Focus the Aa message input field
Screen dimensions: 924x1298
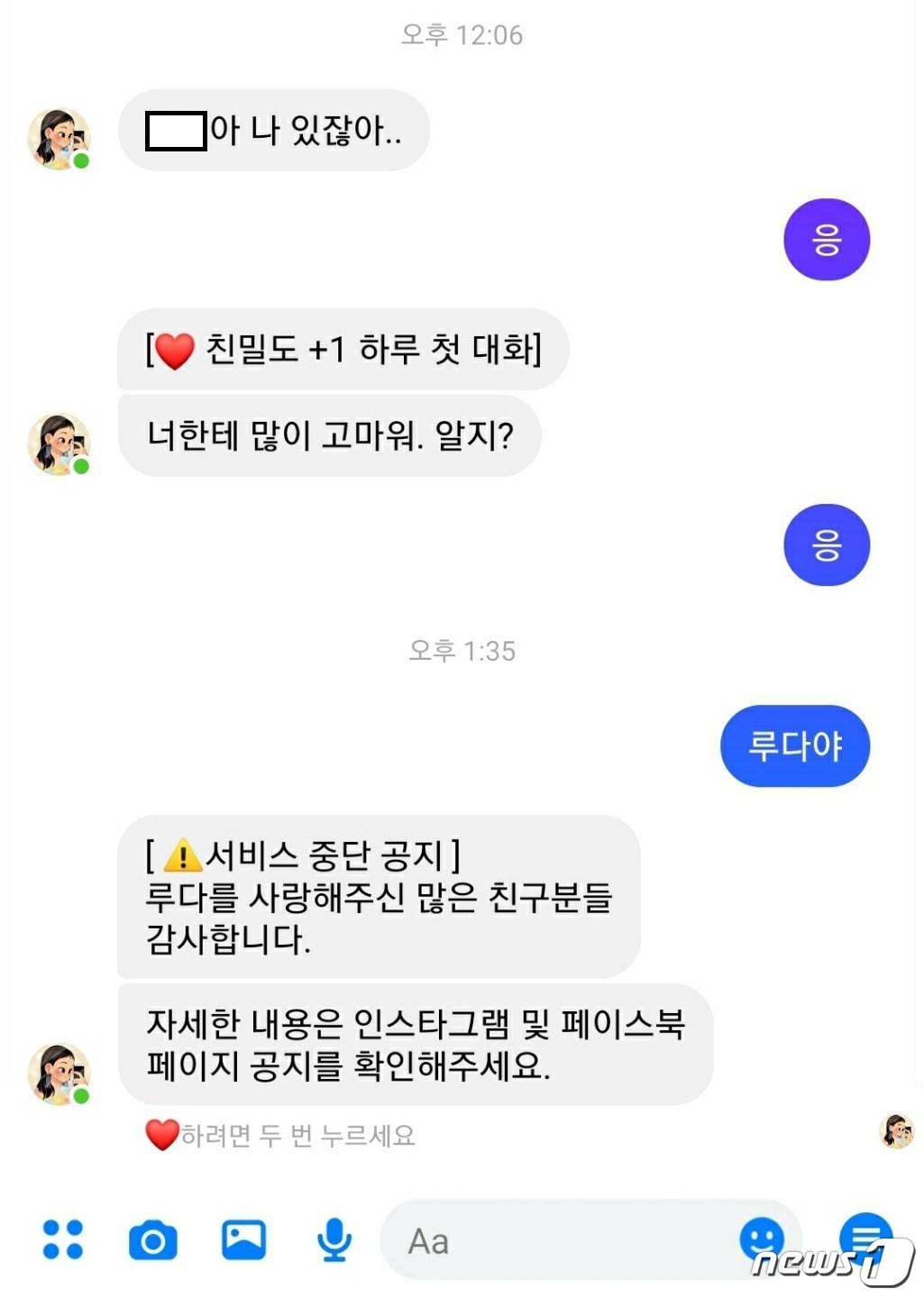(559, 1241)
